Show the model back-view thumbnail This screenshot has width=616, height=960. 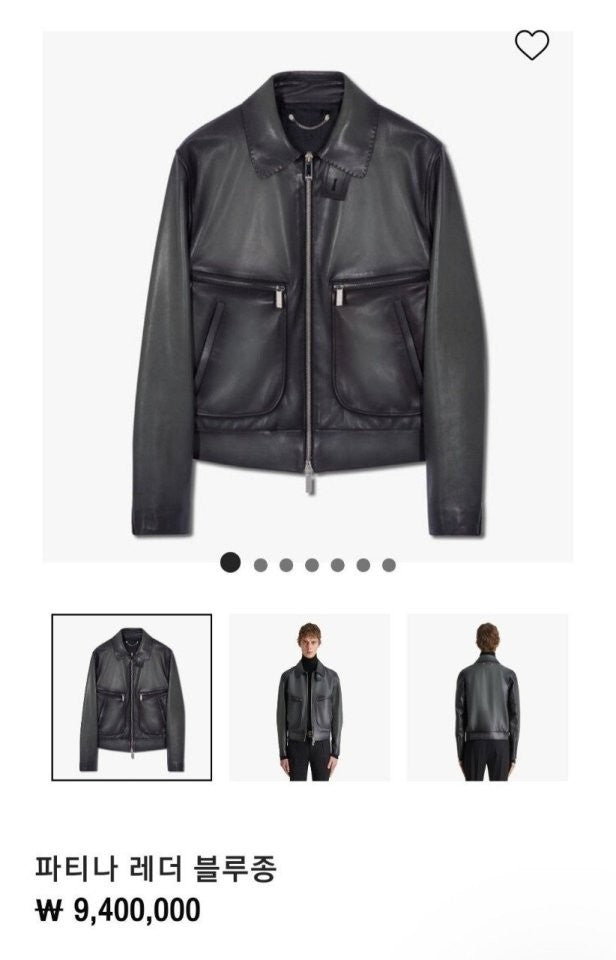tap(487, 697)
